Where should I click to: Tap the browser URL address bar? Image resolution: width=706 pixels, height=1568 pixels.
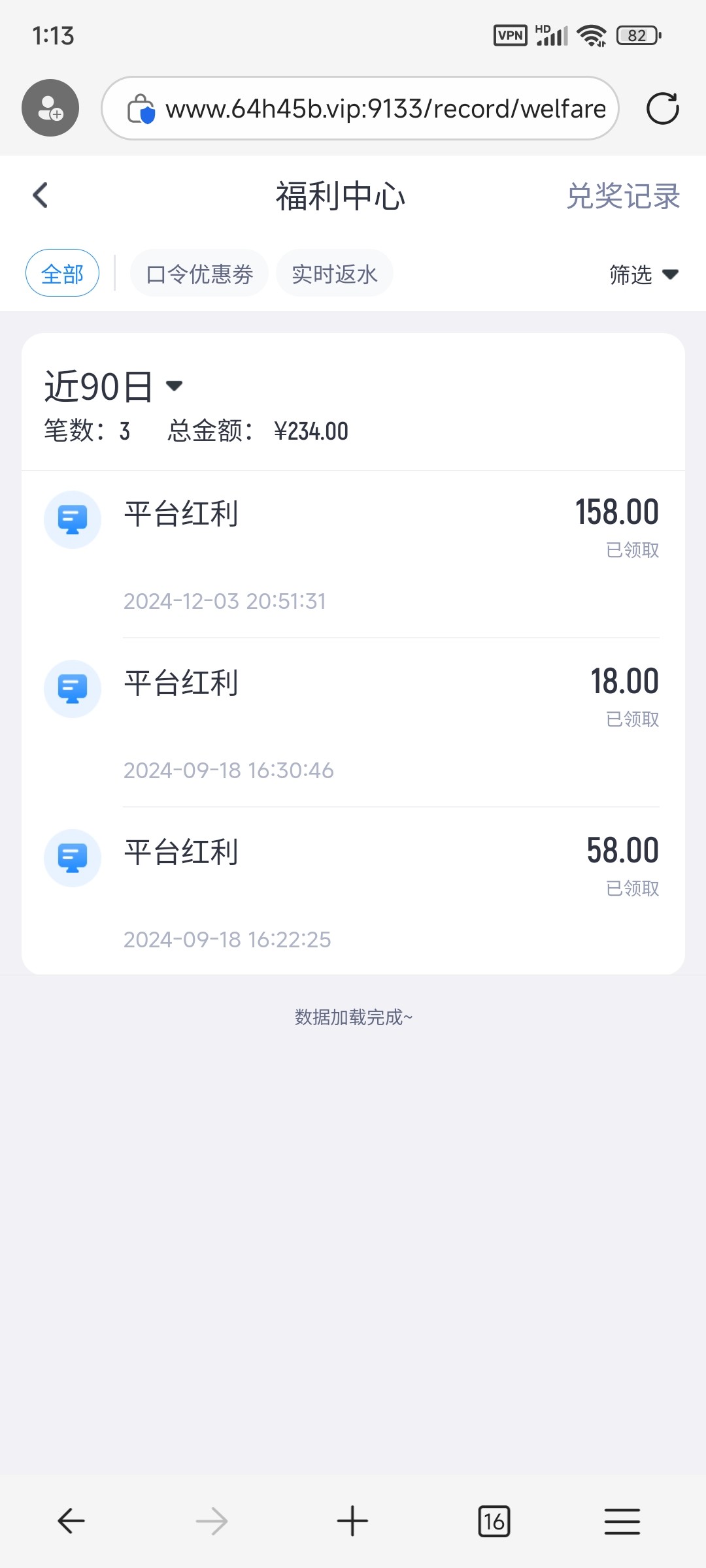click(x=360, y=108)
